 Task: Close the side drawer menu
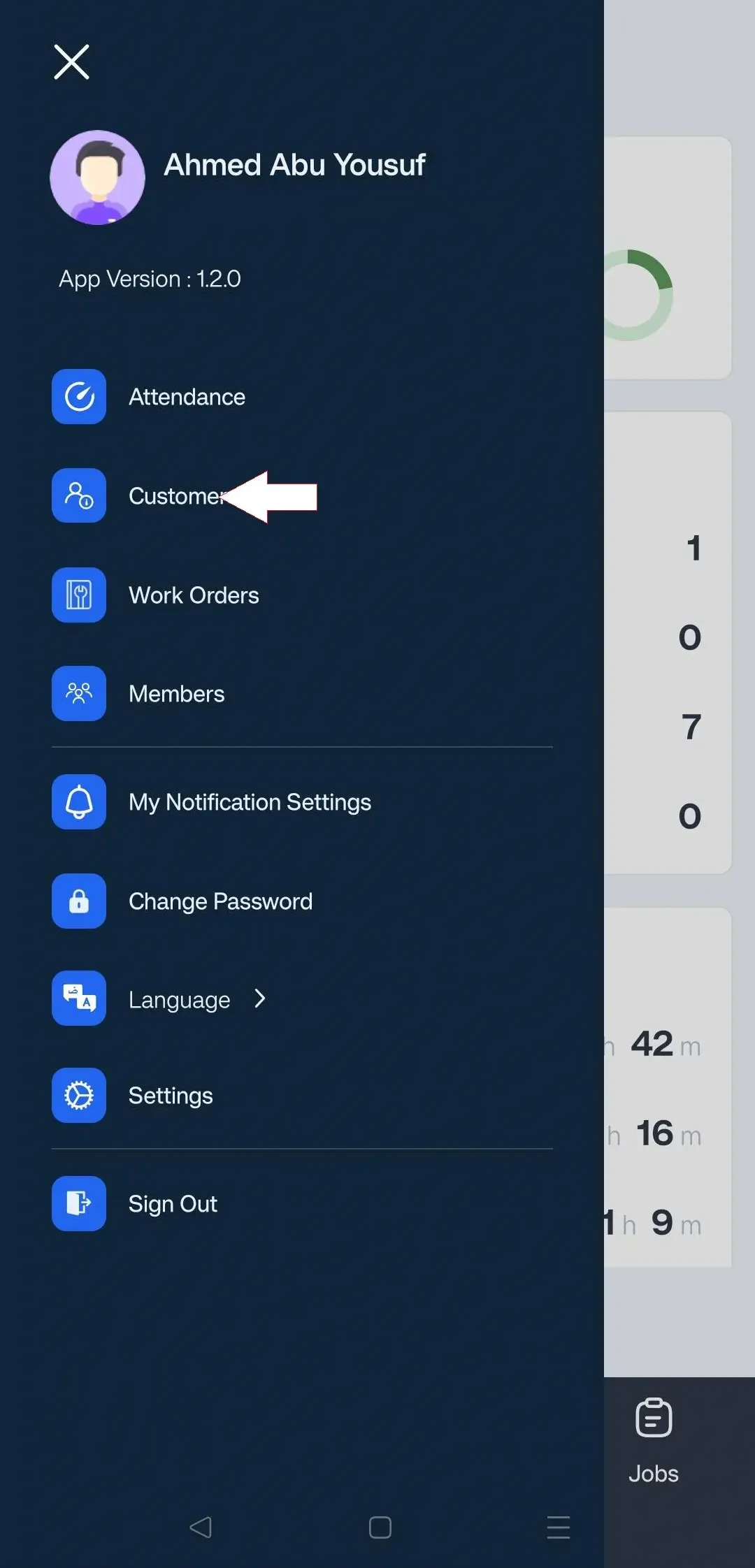[71, 62]
